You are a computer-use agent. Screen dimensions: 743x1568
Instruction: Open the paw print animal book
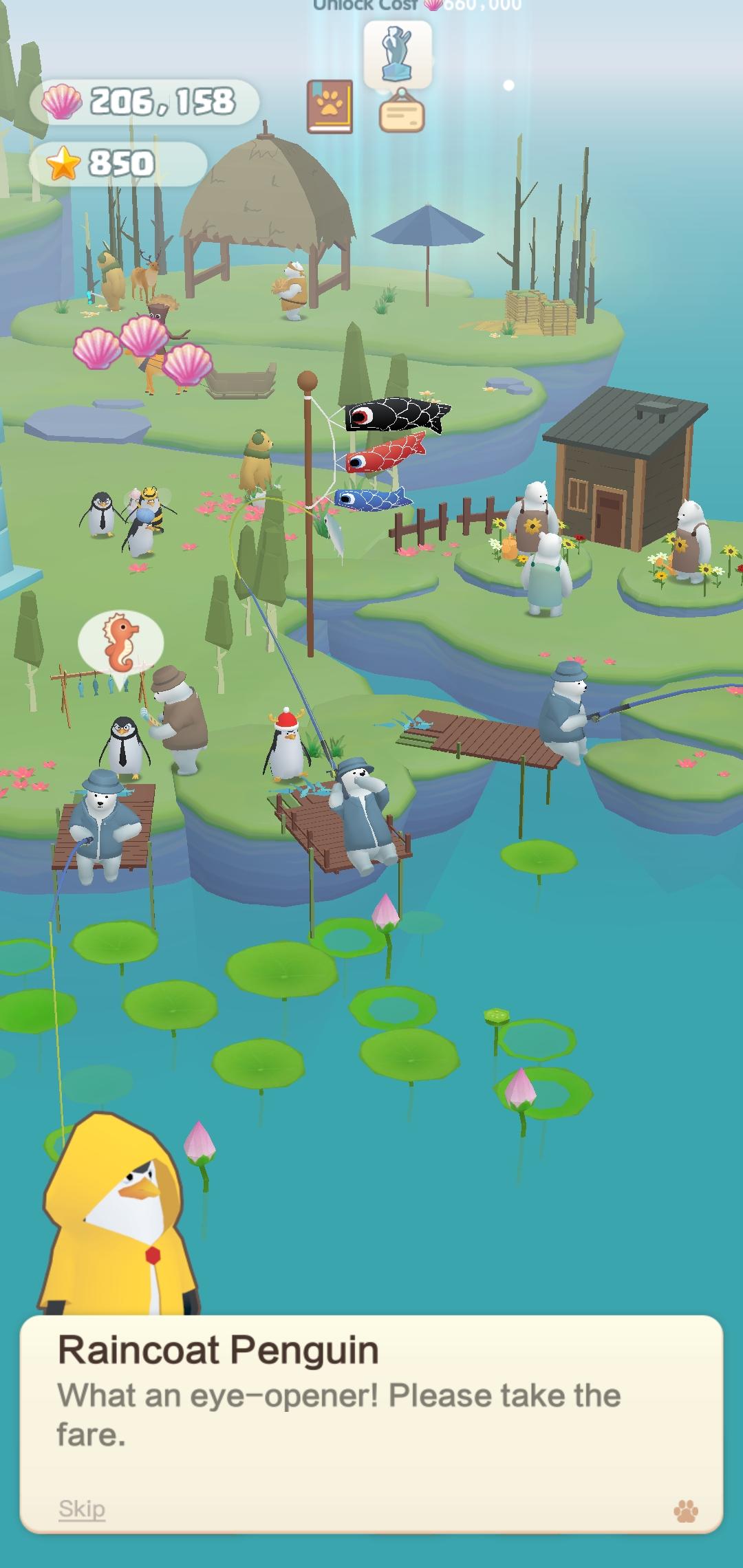(x=330, y=107)
